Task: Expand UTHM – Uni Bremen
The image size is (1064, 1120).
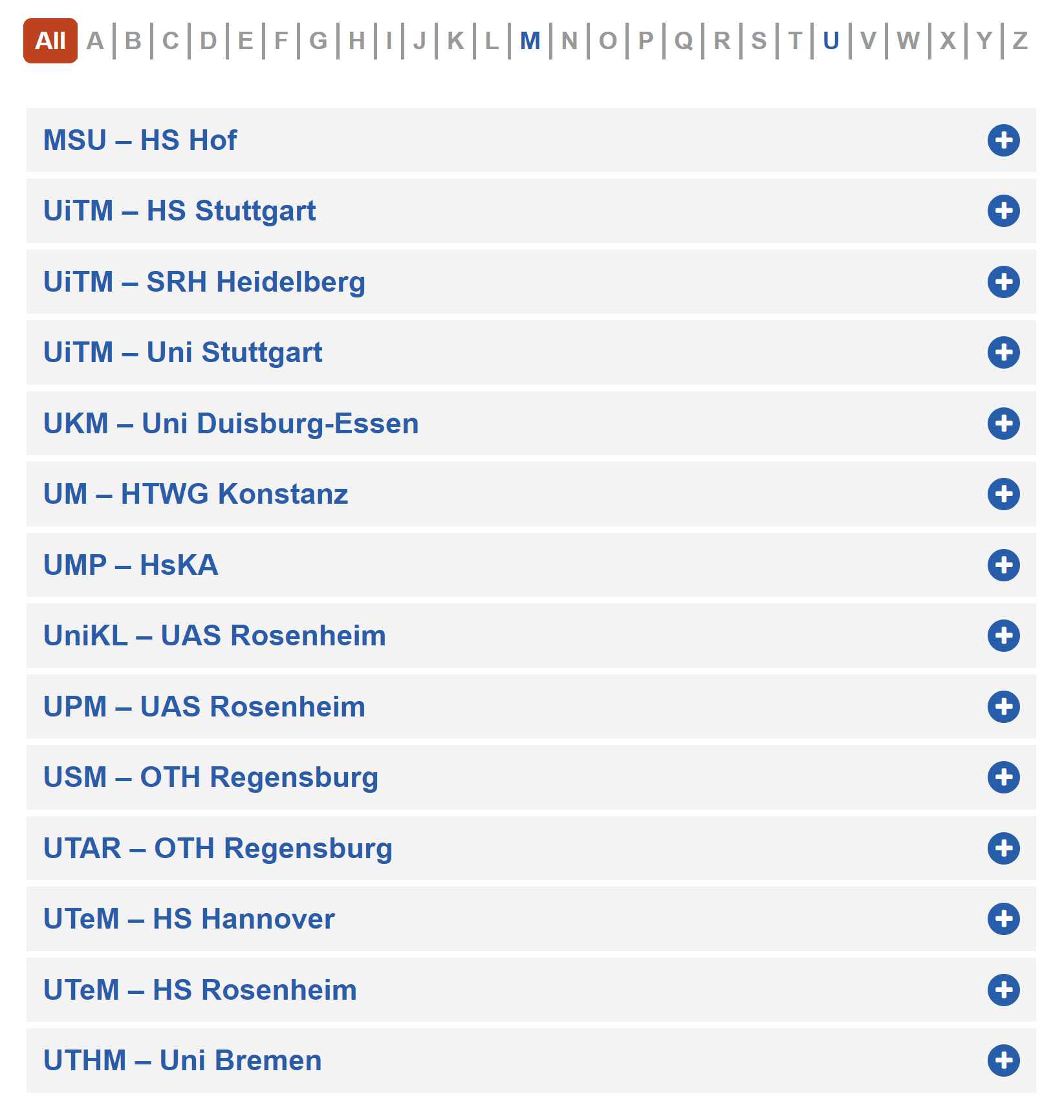Action: click(x=531, y=1061)
